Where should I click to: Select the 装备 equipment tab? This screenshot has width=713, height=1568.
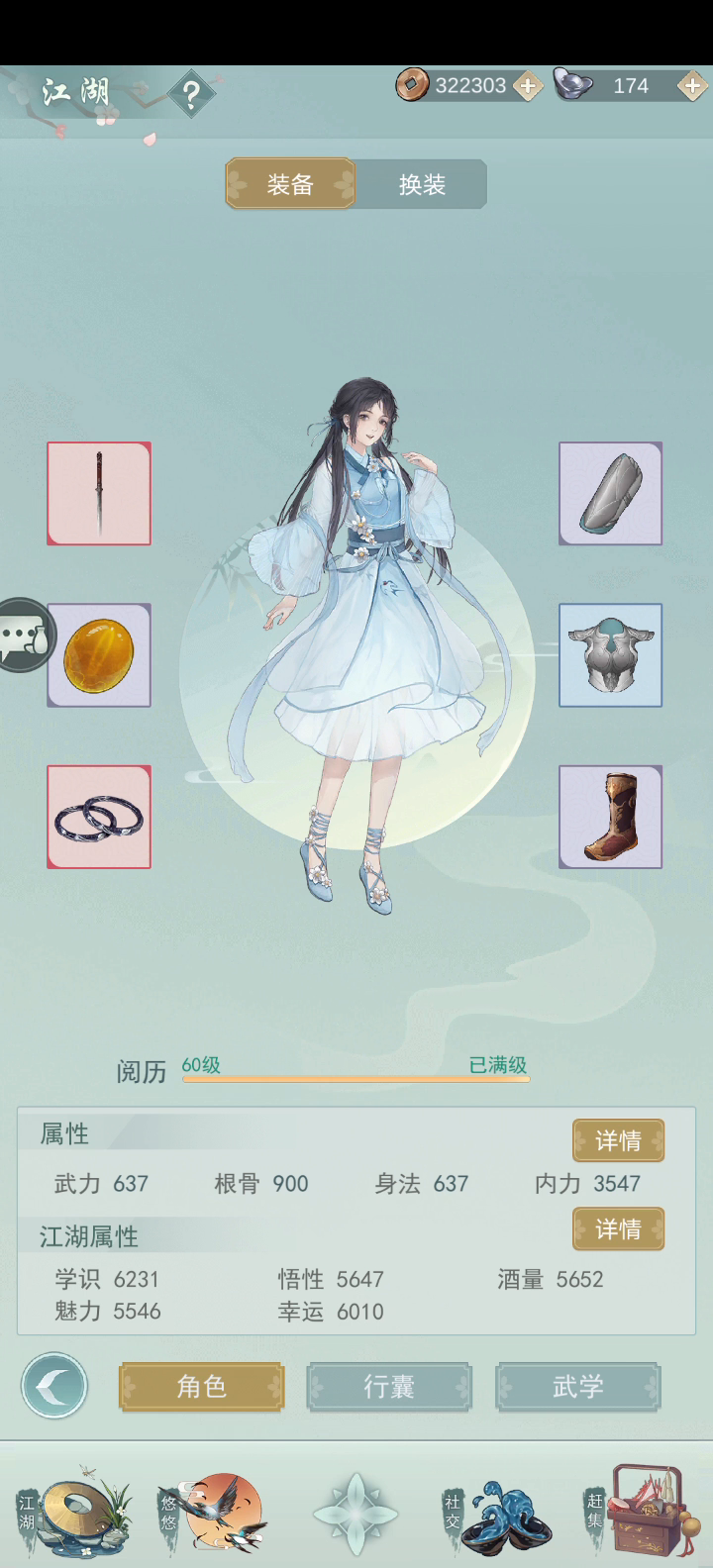[290, 184]
